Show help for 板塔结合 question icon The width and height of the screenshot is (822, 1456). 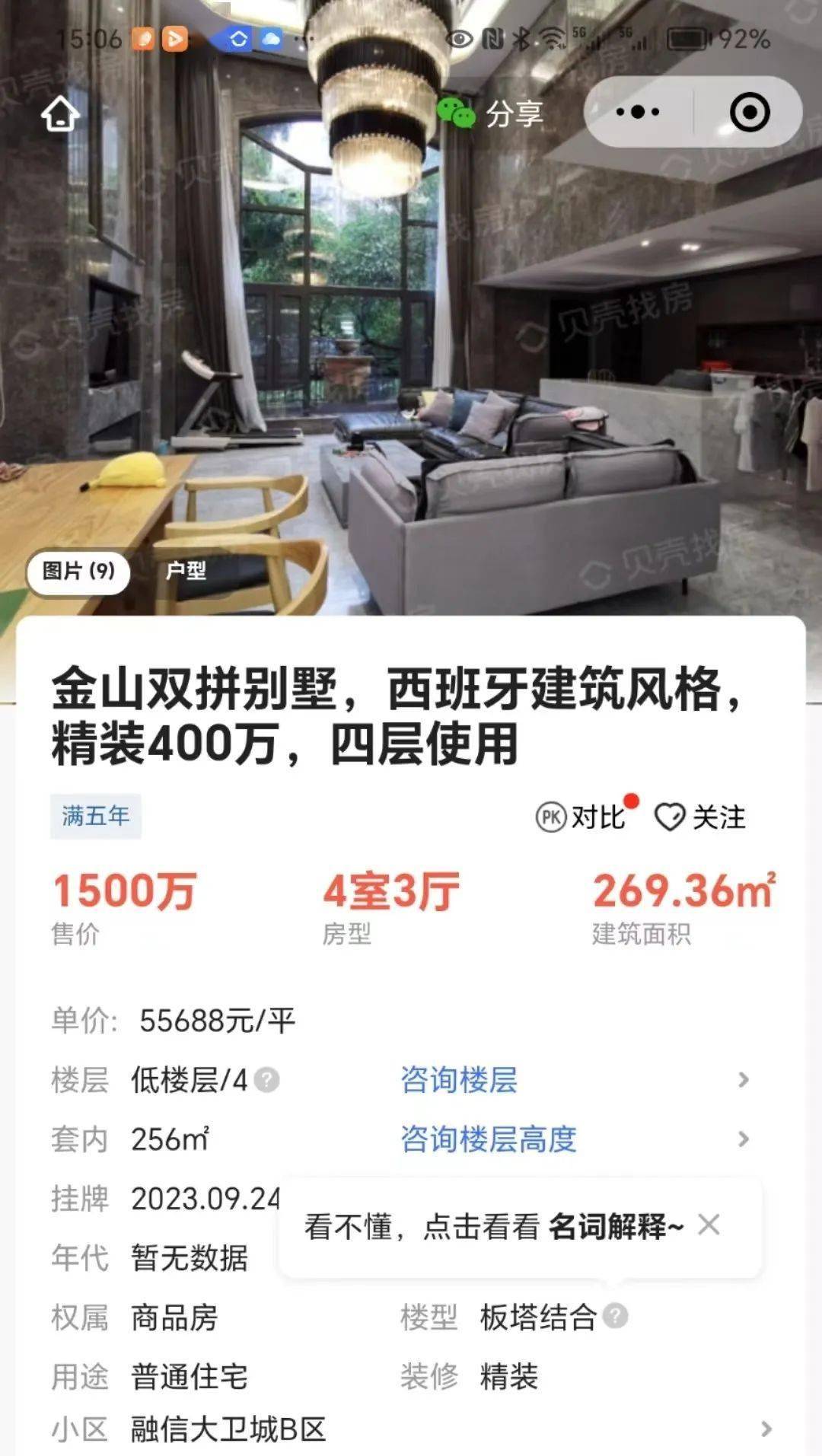tap(615, 1316)
